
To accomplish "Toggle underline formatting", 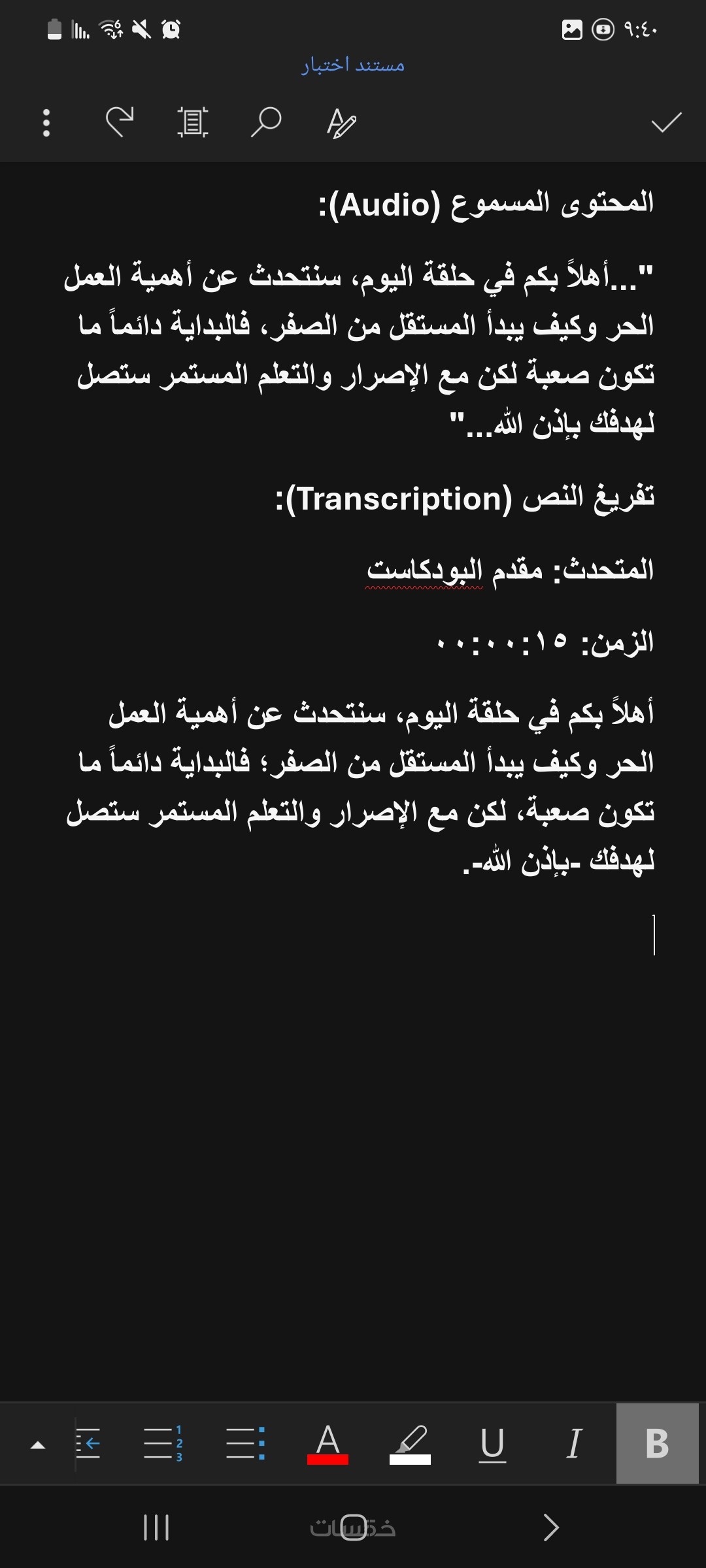I will 492,1443.
